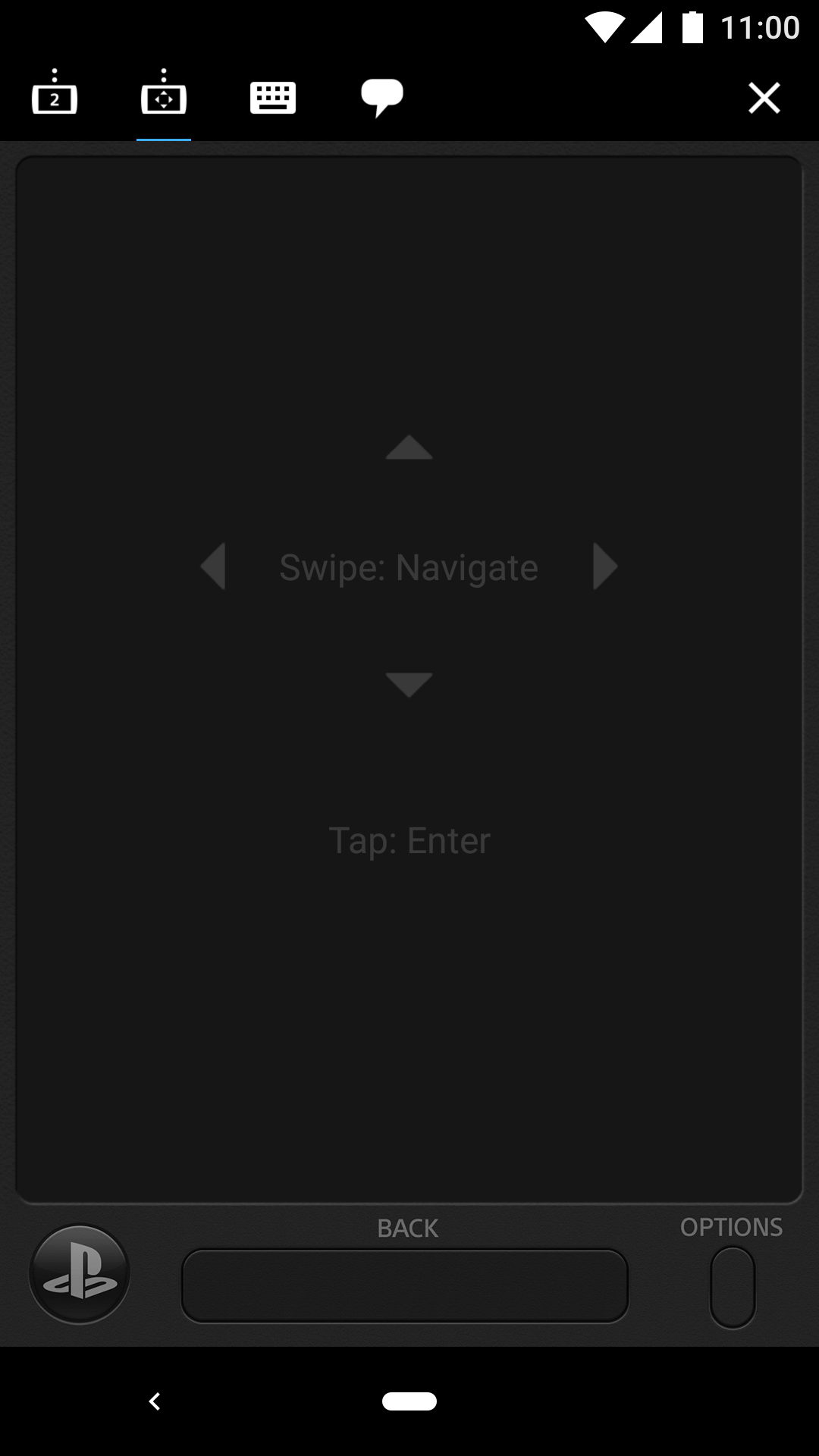Hit the BACK button
The width and height of the screenshot is (819, 1456).
(x=405, y=1285)
